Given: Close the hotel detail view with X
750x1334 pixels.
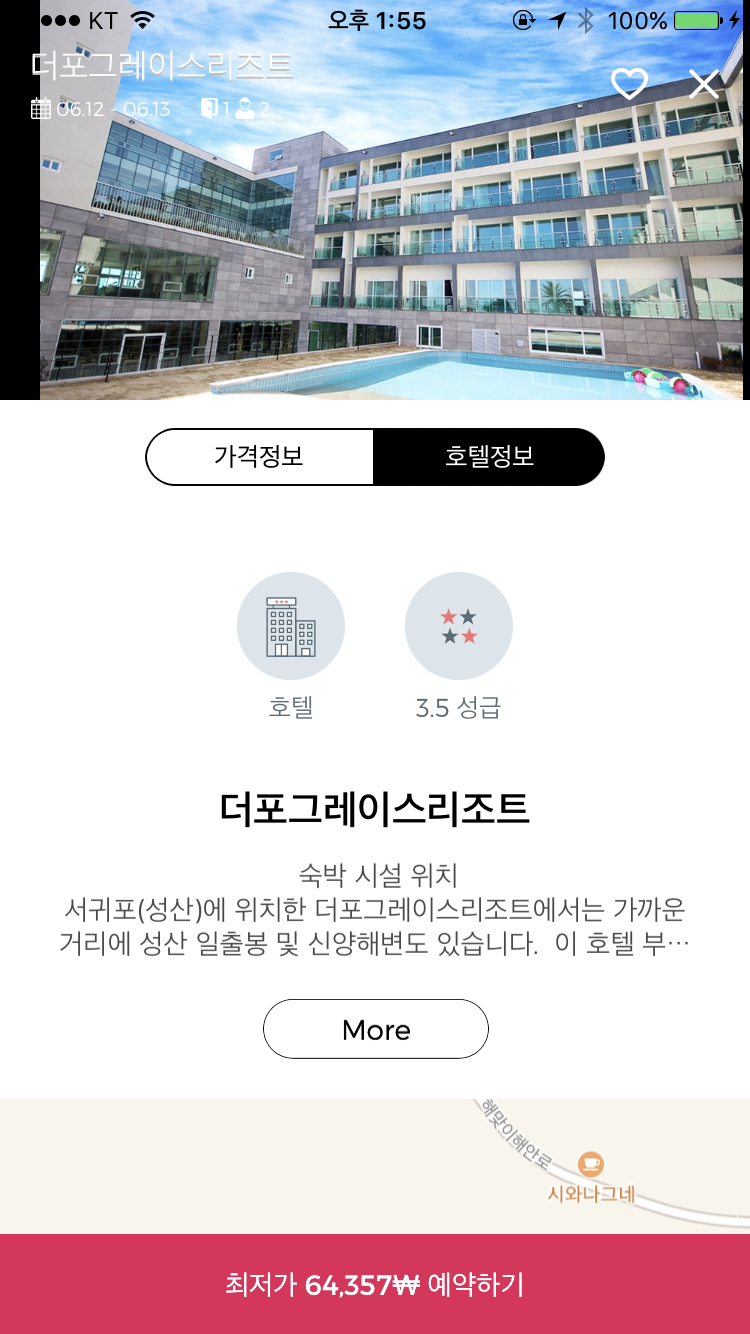Looking at the screenshot, I should click(x=703, y=85).
